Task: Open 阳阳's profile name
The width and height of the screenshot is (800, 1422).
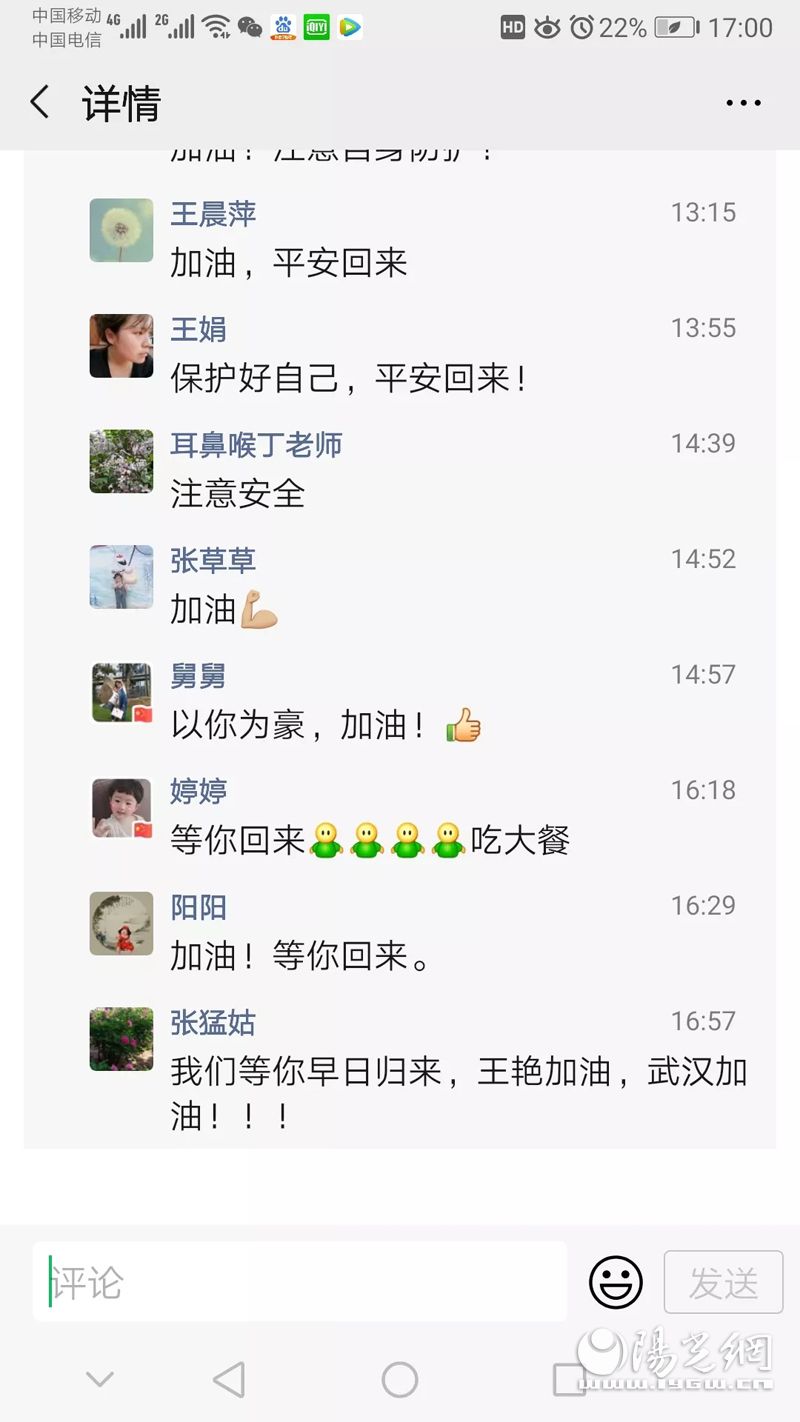Action: (198, 907)
